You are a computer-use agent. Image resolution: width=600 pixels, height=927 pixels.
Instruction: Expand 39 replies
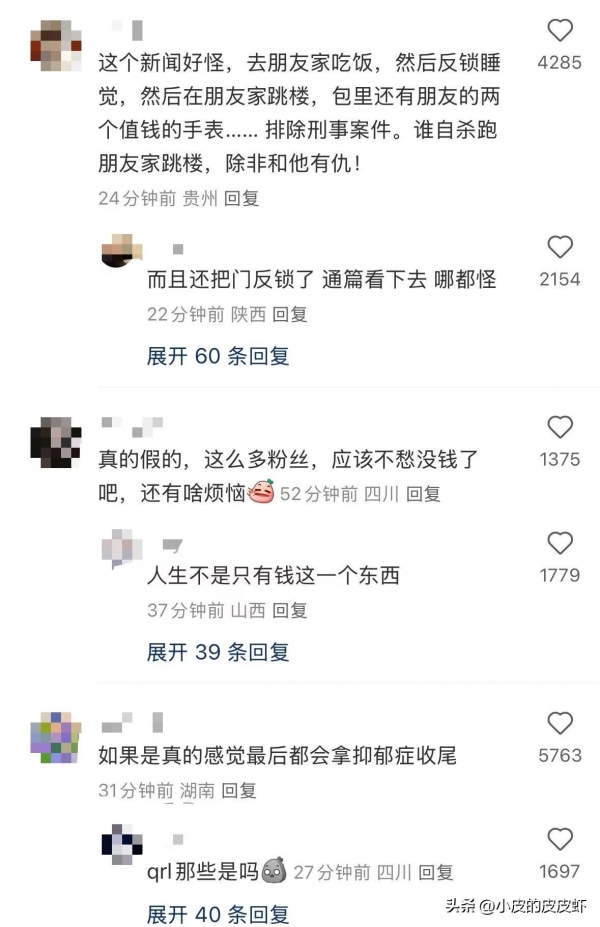pos(218,652)
